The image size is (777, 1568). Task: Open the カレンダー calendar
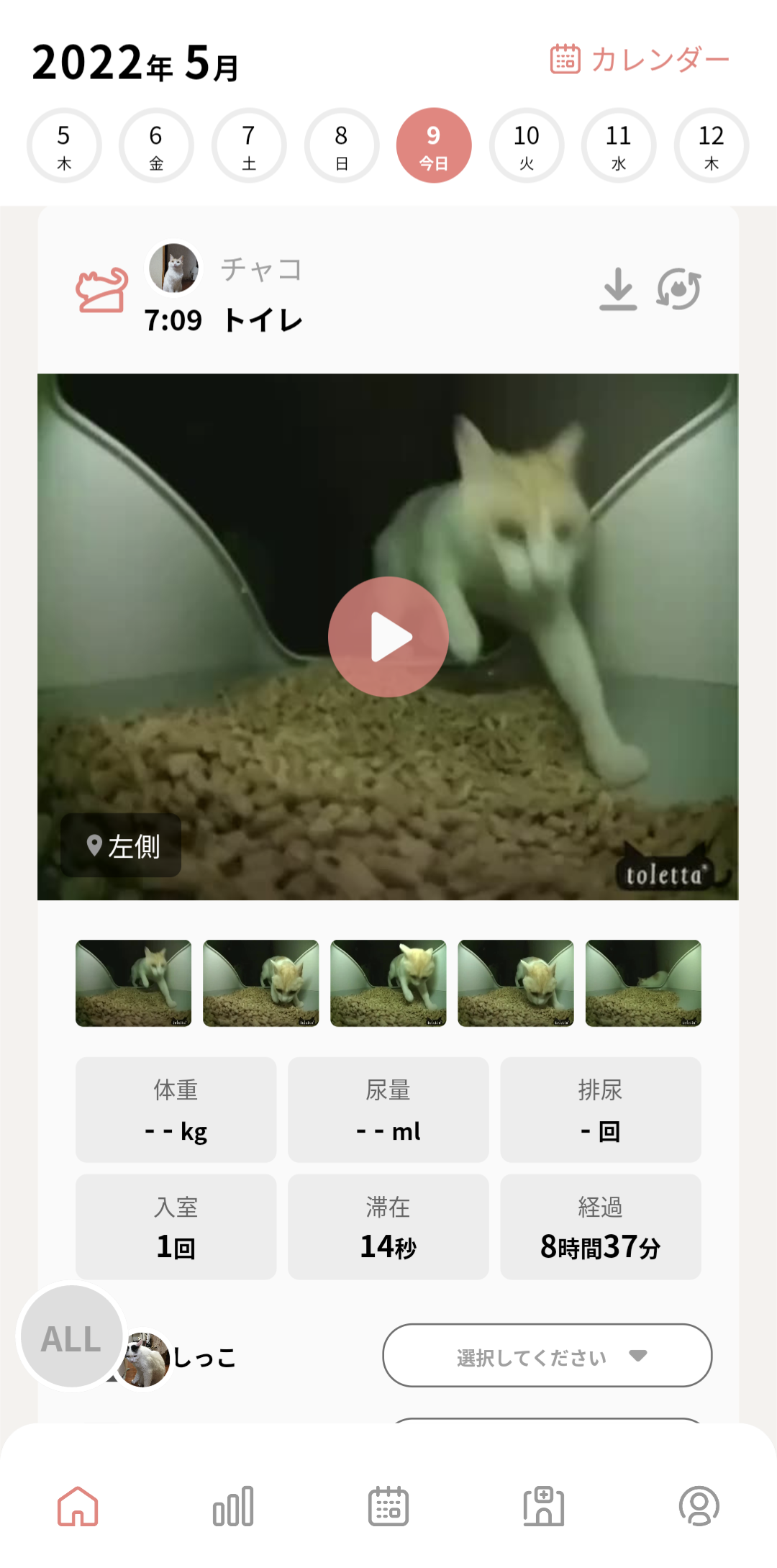[x=640, y=59]
